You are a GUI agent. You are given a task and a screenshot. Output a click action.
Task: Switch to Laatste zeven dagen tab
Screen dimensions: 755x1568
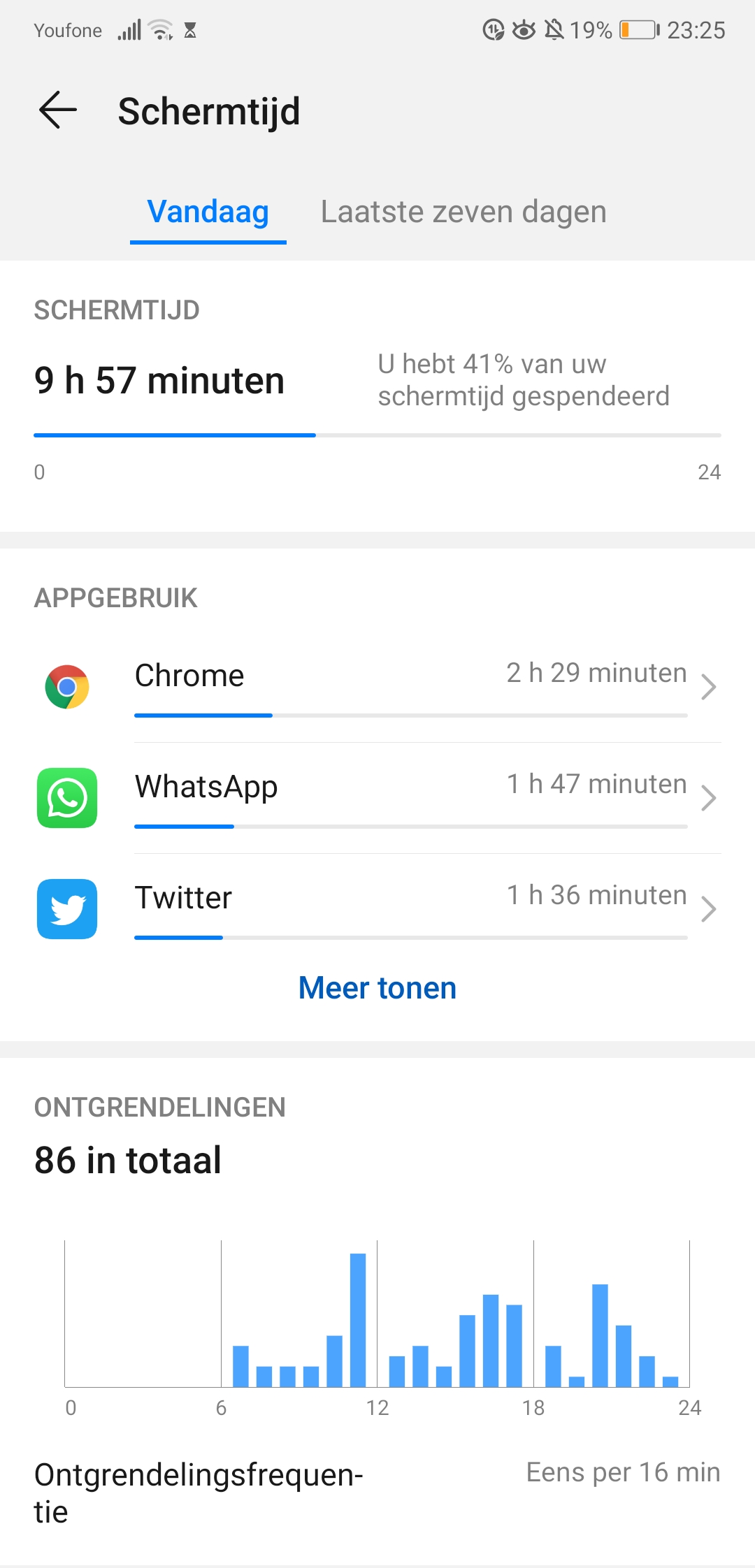(x=463, y=212)
